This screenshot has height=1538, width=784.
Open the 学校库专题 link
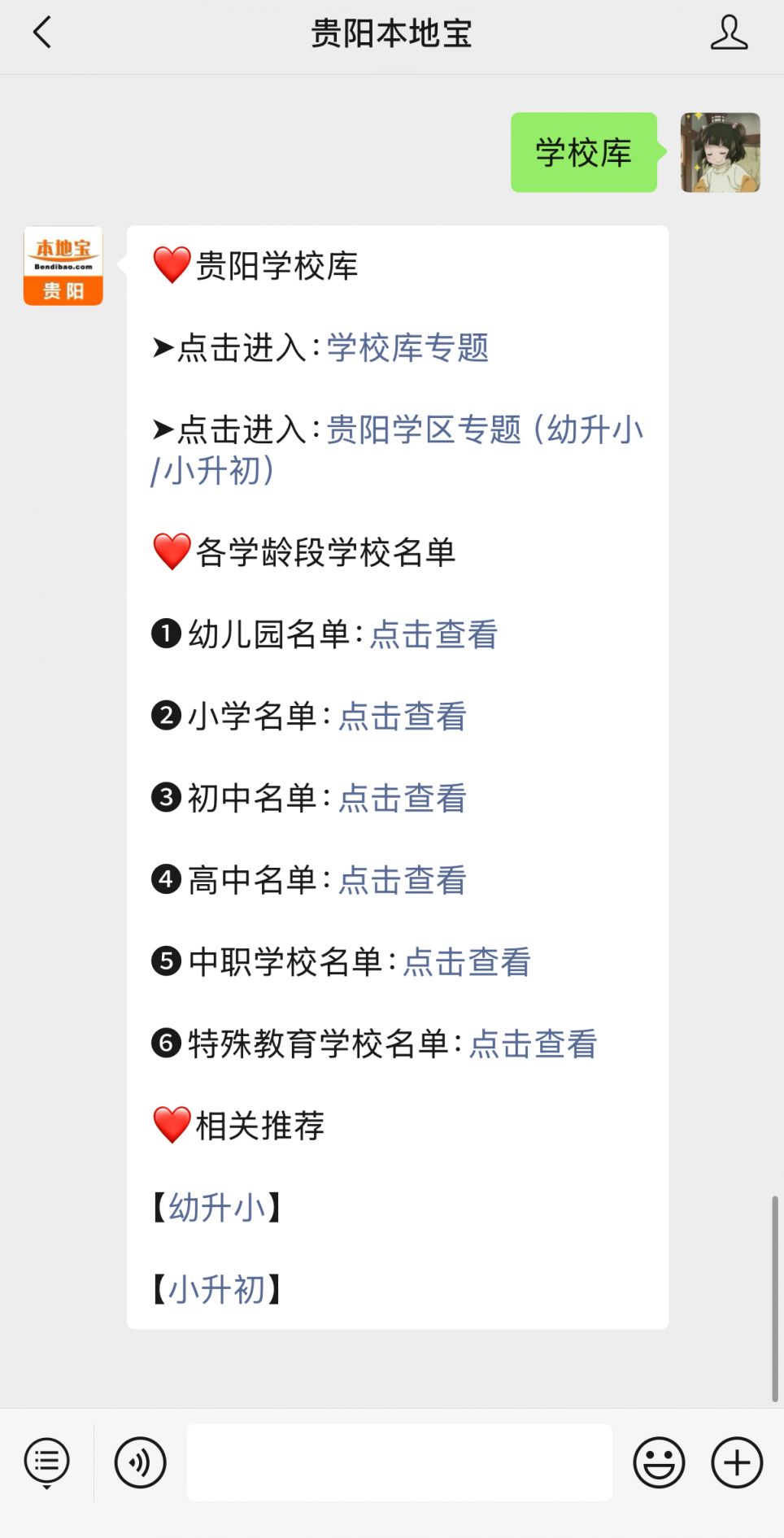tap(407, 348)
